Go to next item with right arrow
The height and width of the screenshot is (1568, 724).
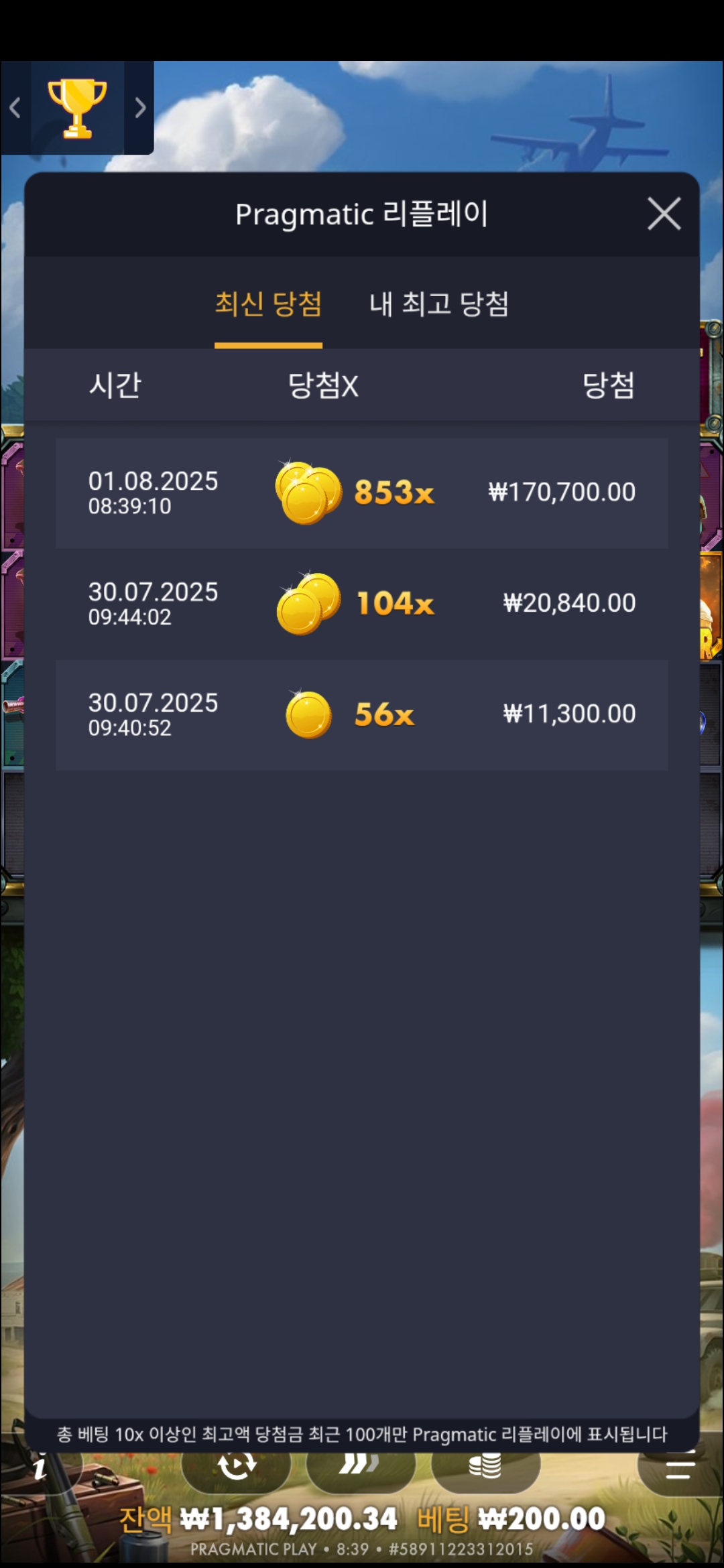[139, 108]
